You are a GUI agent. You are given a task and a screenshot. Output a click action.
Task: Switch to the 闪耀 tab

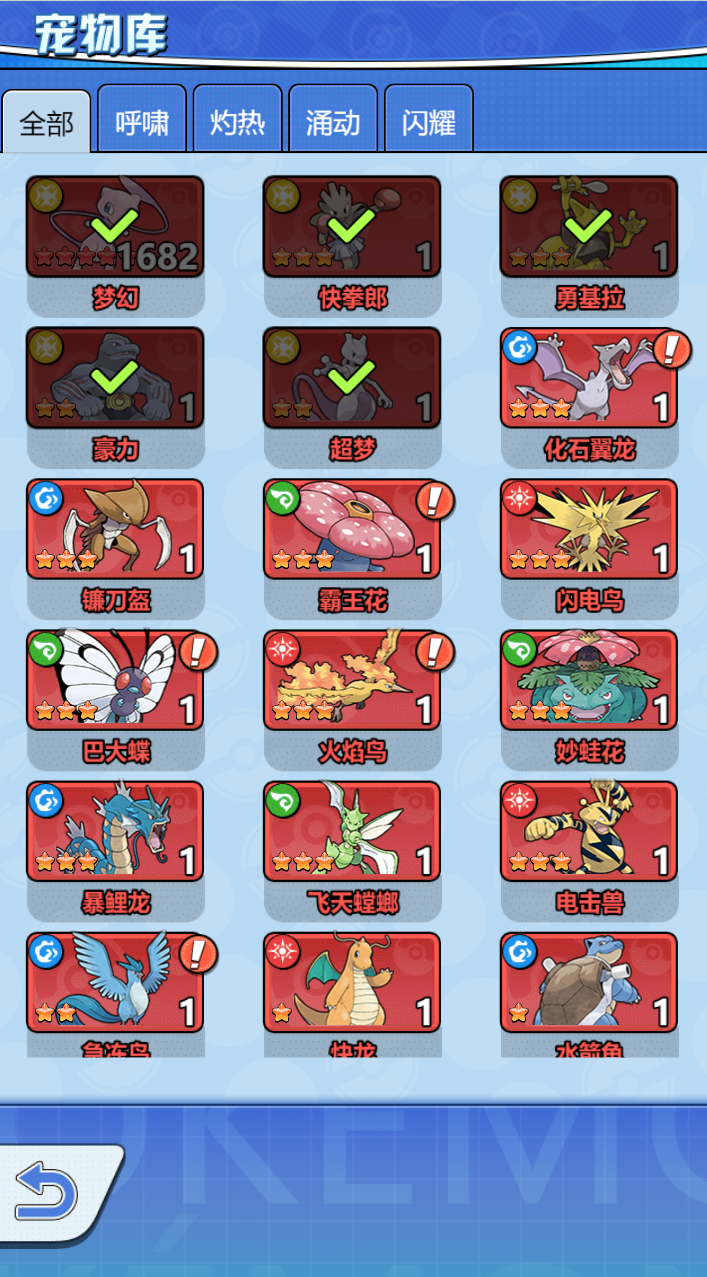click(429, 120)
